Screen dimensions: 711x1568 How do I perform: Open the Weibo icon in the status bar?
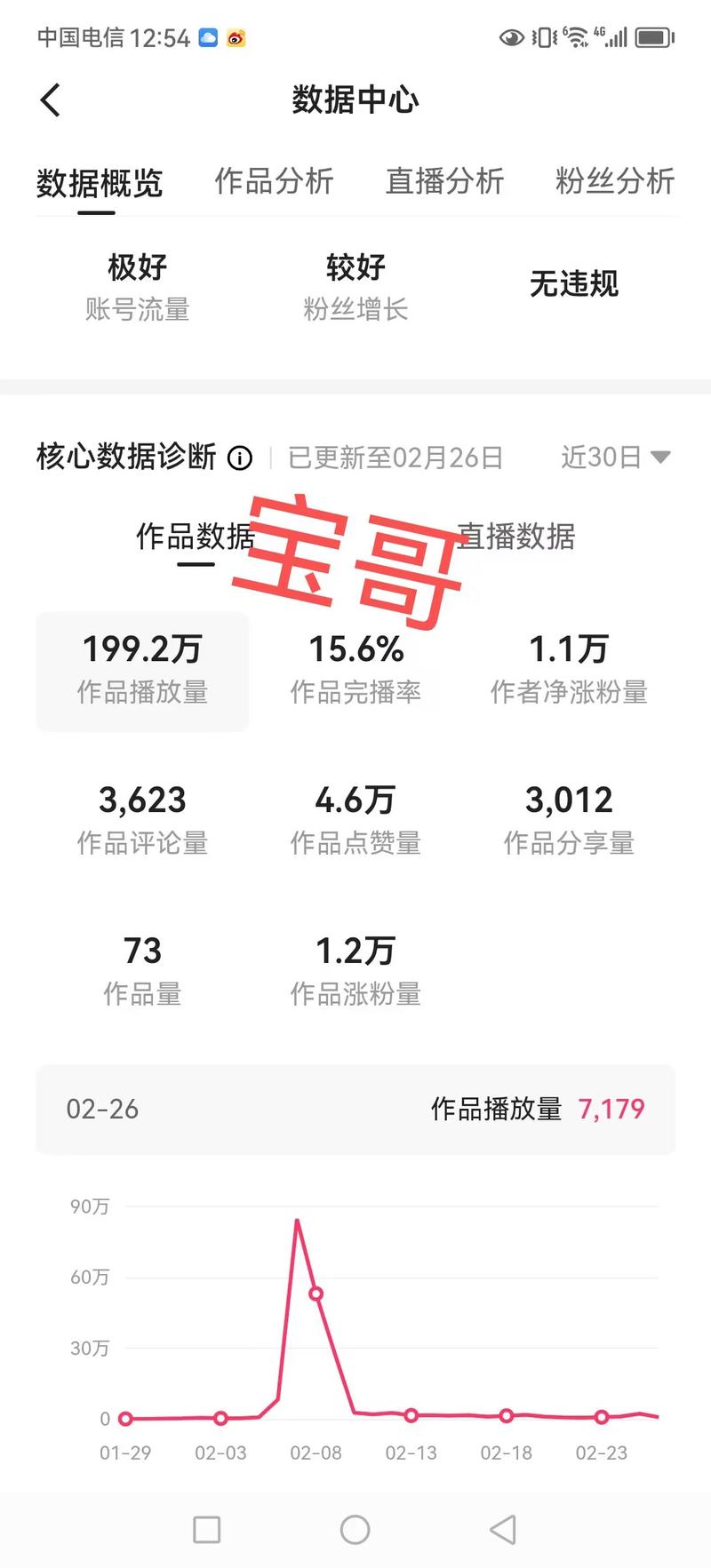(236, 37)
